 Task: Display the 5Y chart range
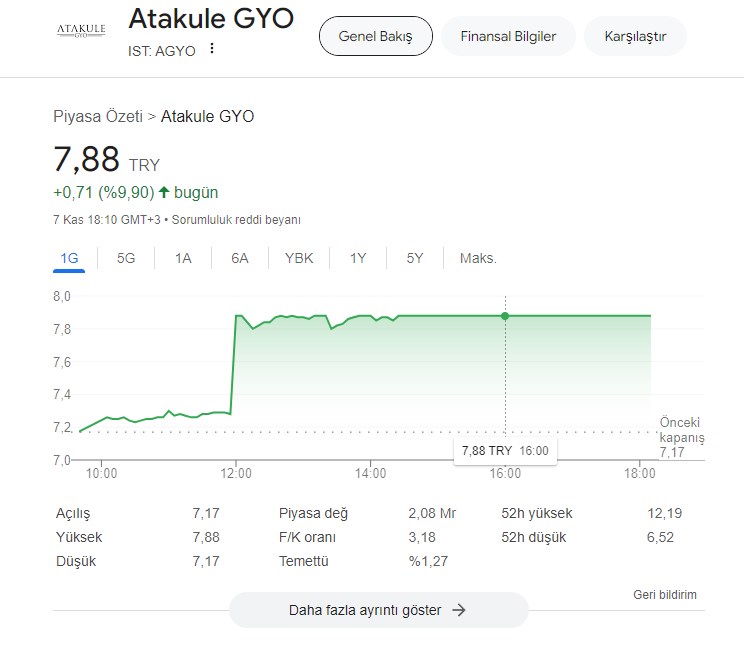pyautogui.click(x=415, y=258)
